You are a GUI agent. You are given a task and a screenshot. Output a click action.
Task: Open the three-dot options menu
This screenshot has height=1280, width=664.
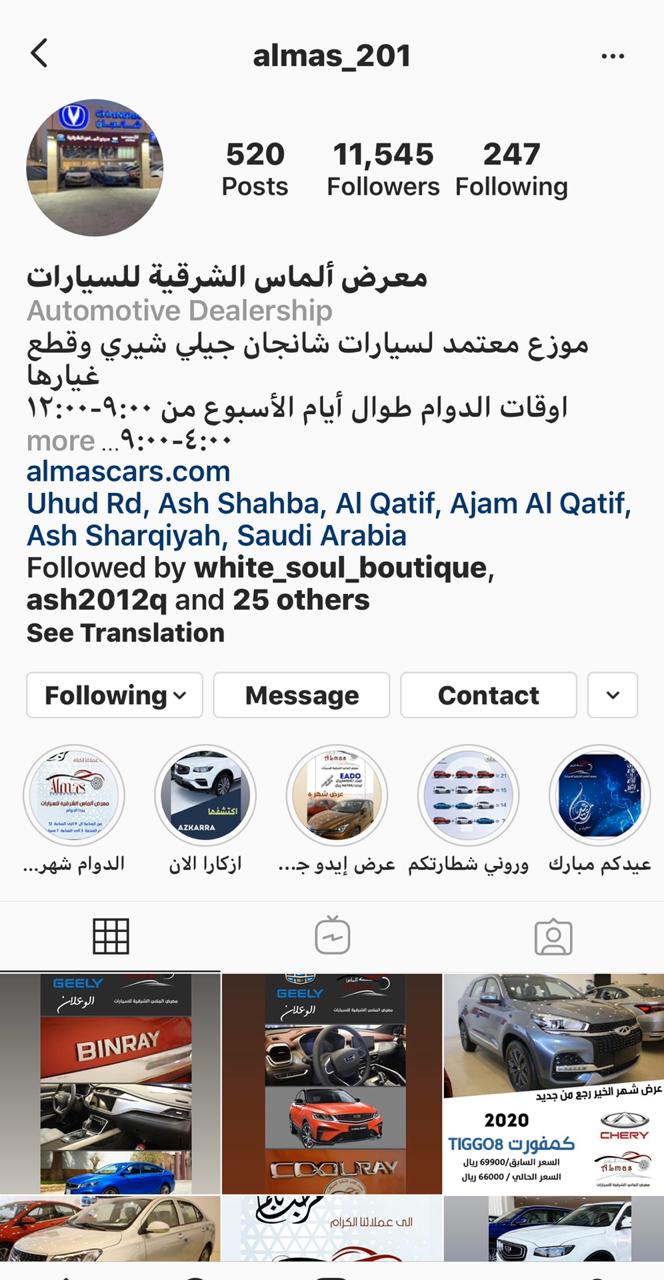[x=612, y=56]
